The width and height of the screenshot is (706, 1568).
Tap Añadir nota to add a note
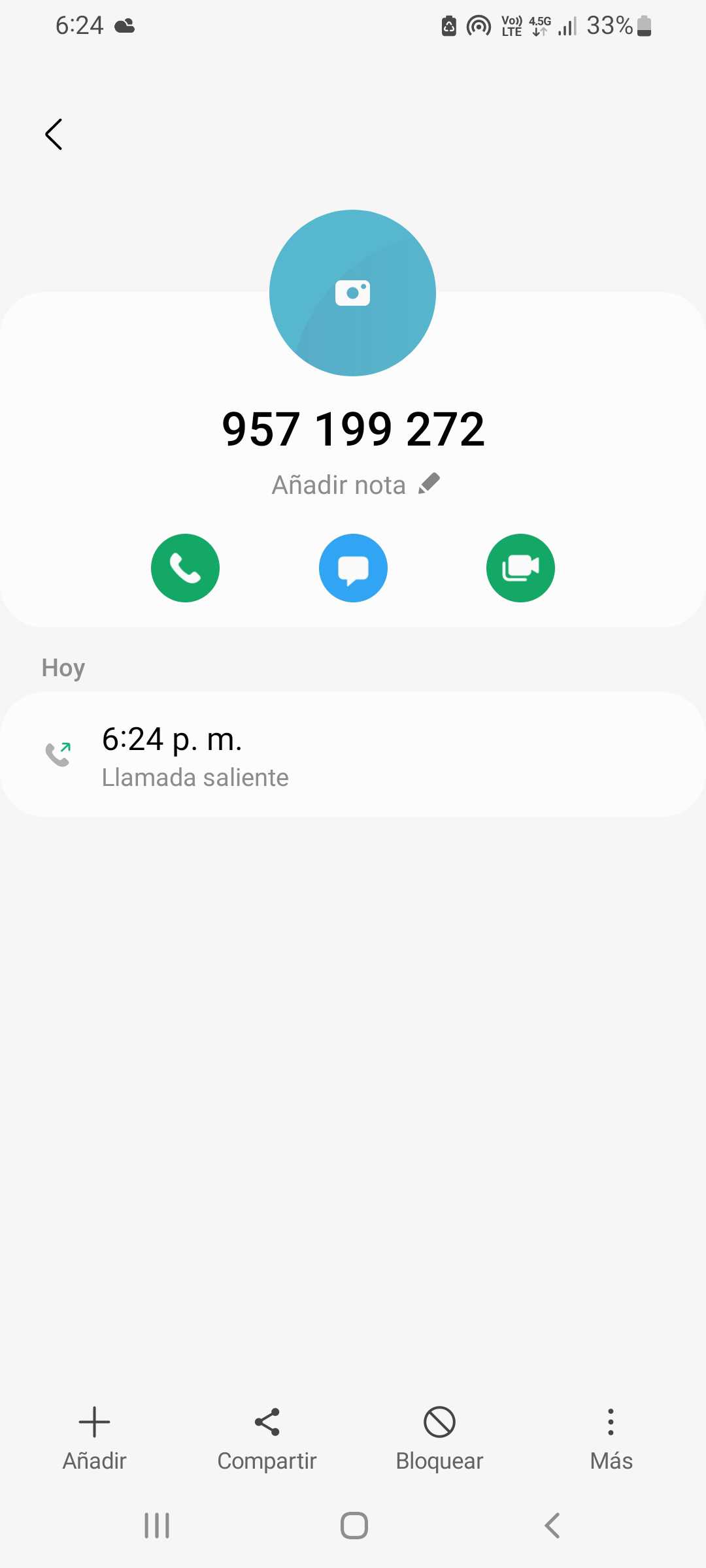click(355, 485)
